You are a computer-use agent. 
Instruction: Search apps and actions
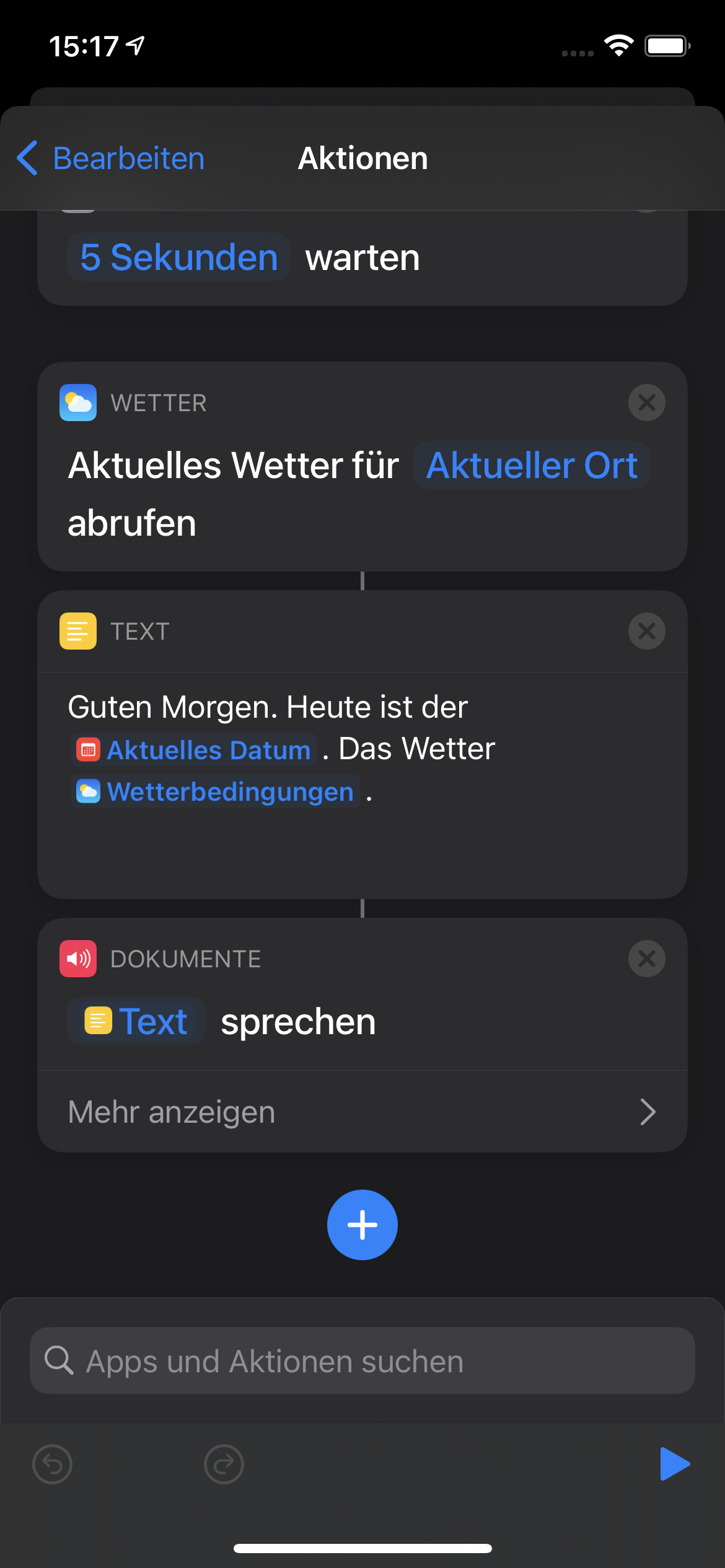coord(362,1361)
